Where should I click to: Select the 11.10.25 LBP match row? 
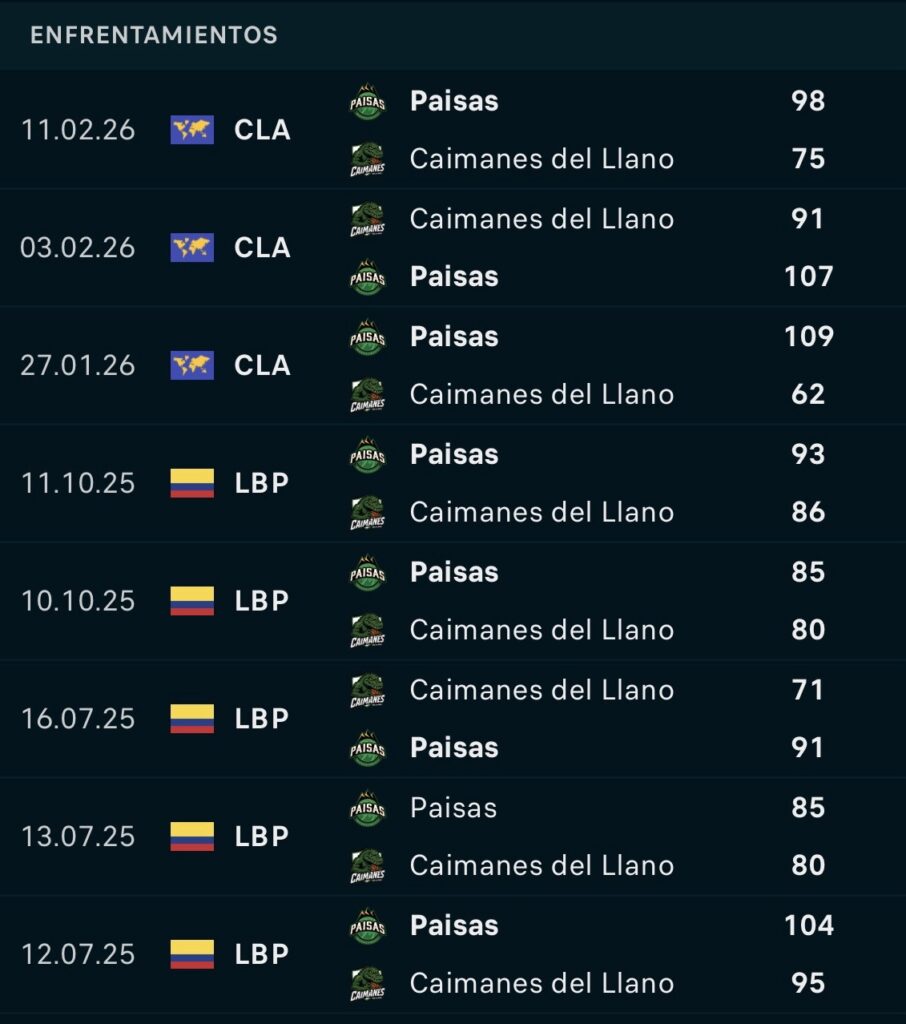click(x=453, y=483)
